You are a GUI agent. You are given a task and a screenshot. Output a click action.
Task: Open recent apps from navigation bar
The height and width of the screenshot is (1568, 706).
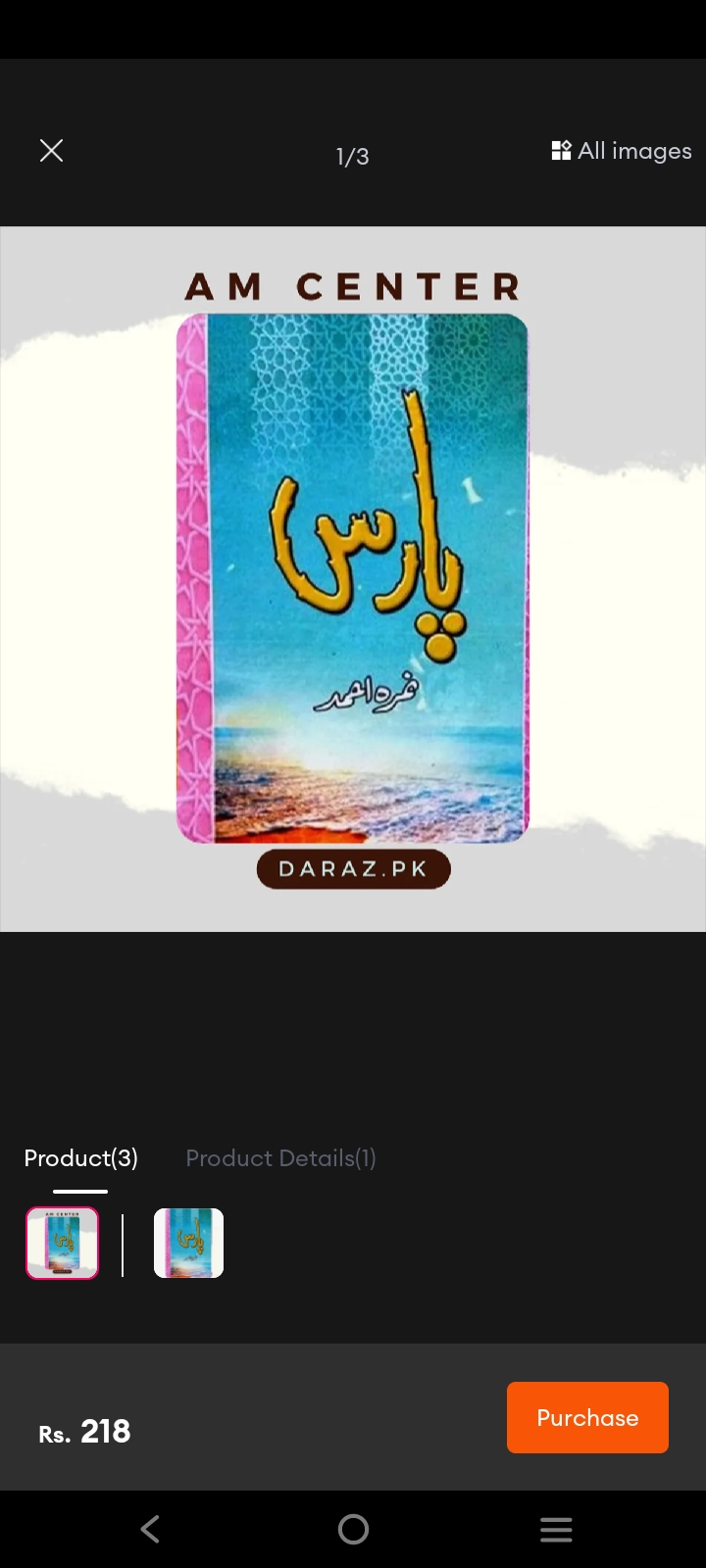pyautogui.click(x=556, y=1529)
